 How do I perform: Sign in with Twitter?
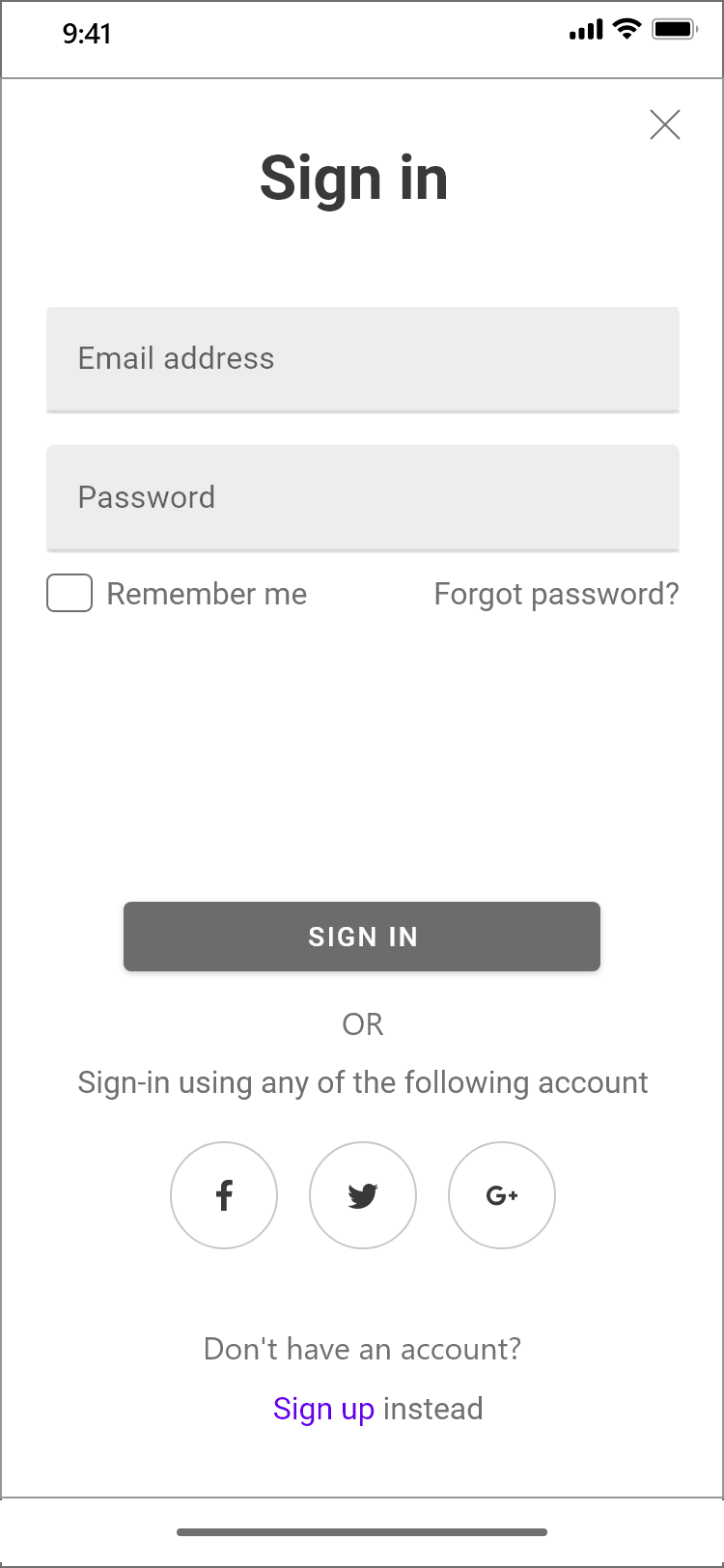[363, 1195]
